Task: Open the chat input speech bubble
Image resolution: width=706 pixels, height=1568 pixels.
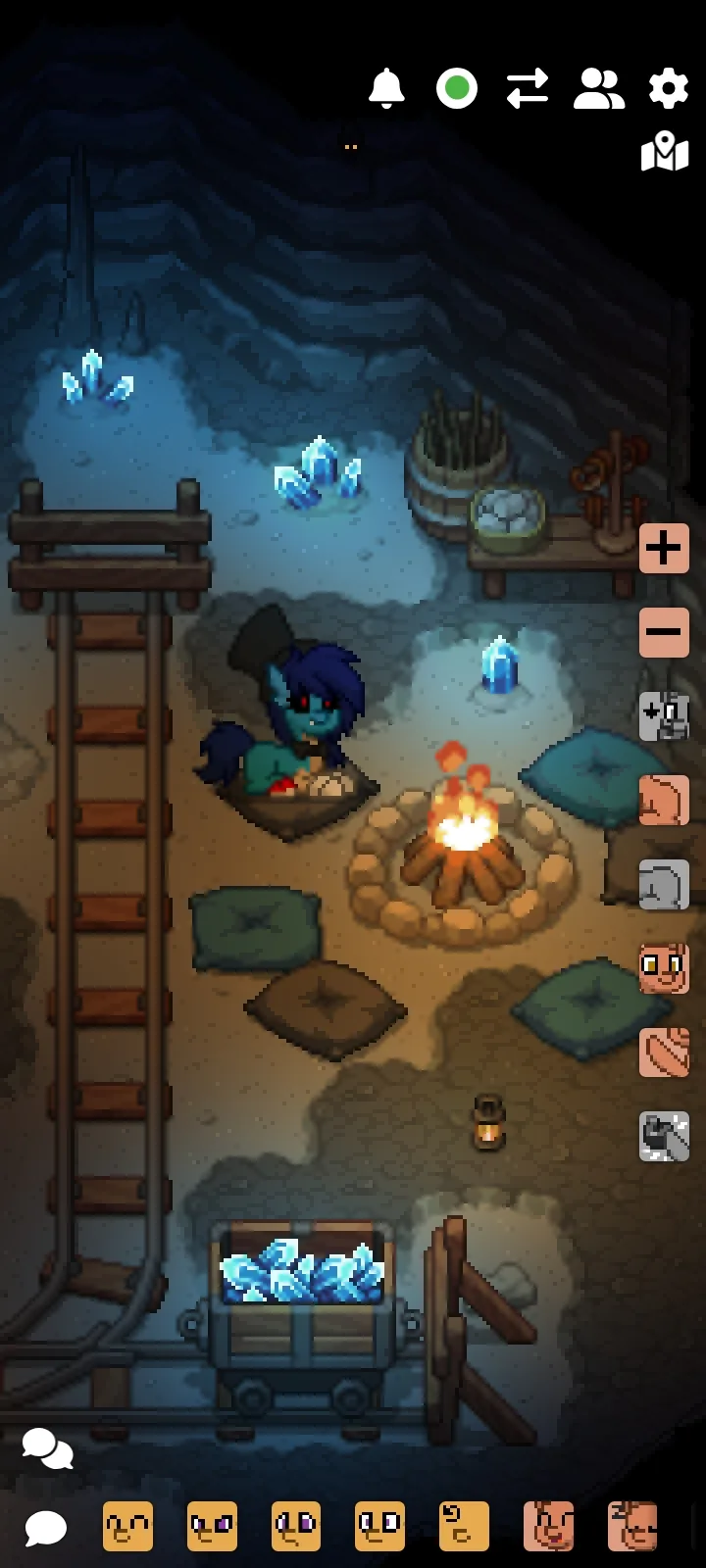Action: [x=45, y=1528]
